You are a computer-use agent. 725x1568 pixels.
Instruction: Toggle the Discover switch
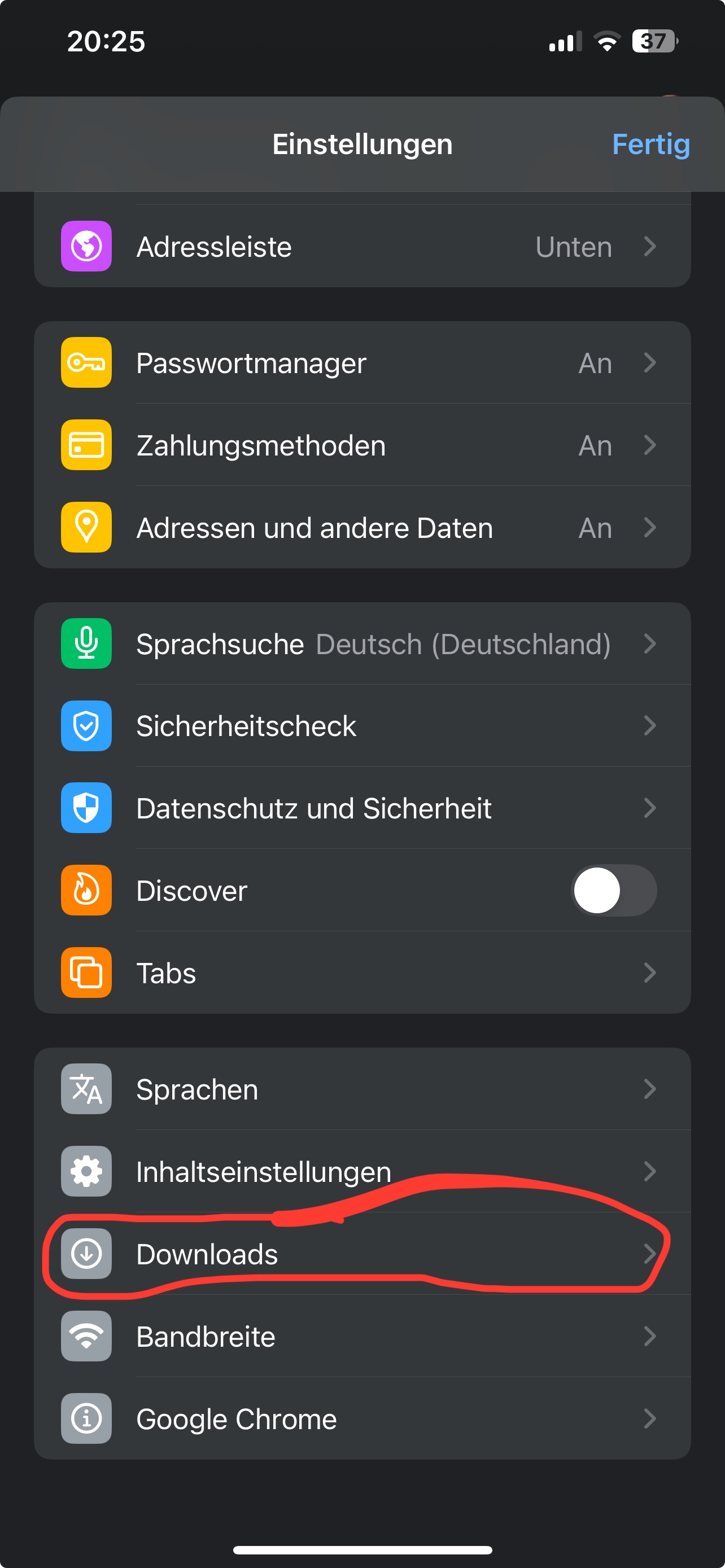[x=614, y=891]
